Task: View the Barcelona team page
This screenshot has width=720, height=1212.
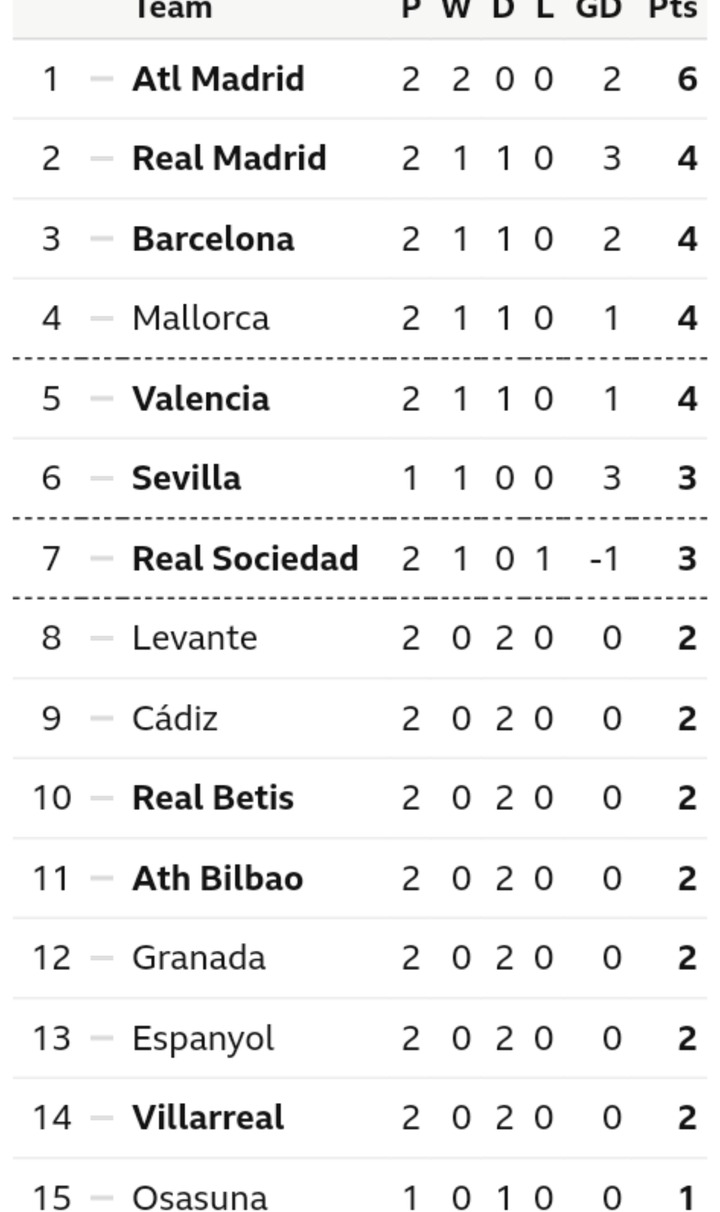Action: click(213, 238)
